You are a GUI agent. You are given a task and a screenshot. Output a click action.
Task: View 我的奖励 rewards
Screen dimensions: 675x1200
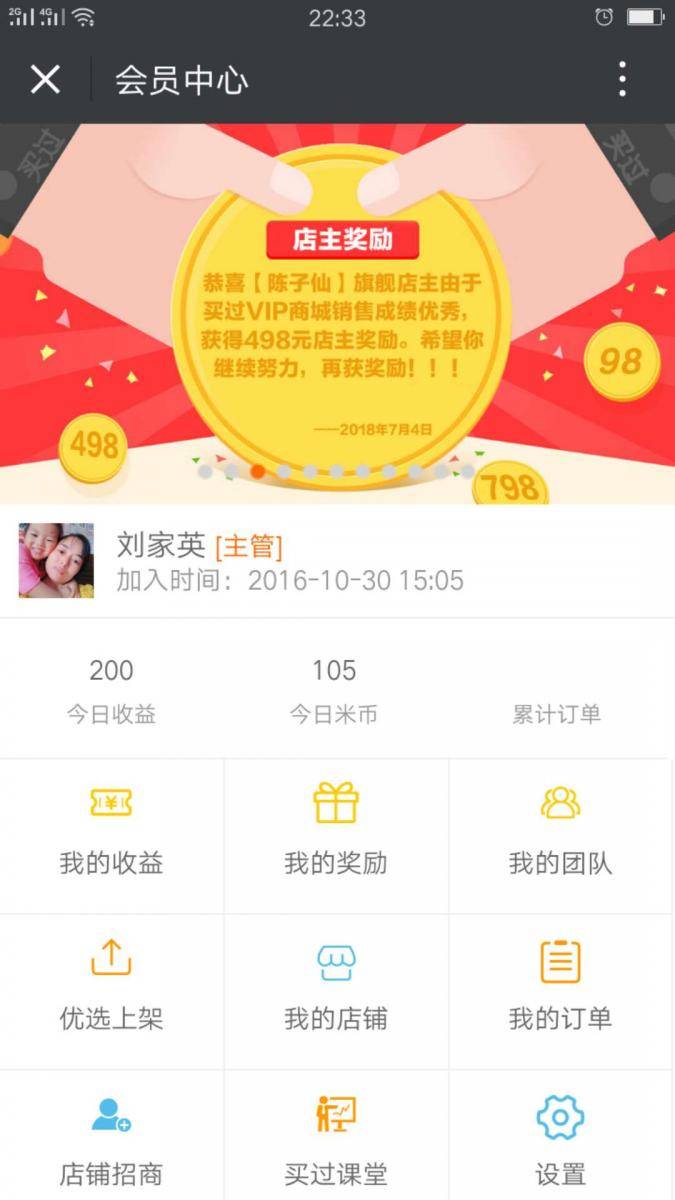[x=336, y=835]
